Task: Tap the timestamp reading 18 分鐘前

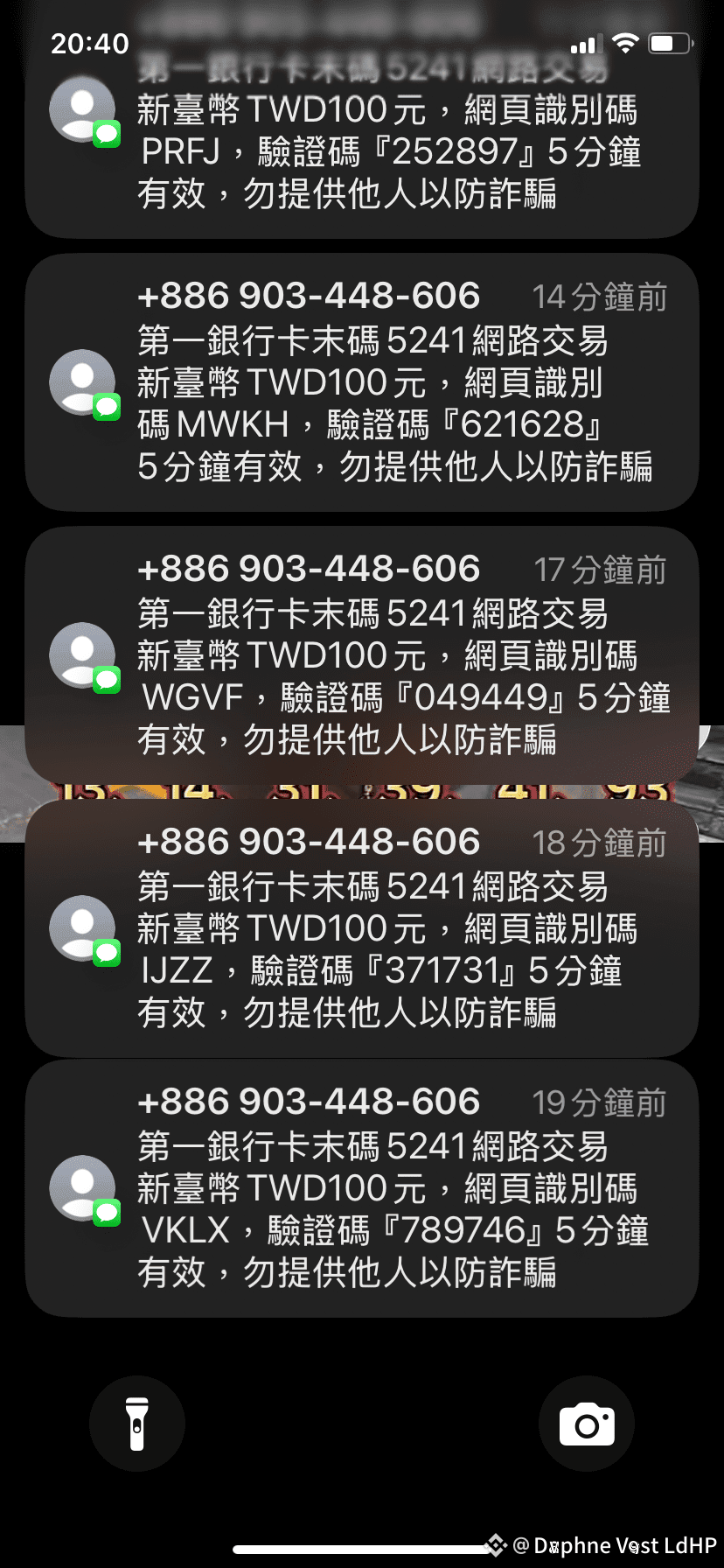Action: click(x=601, y=843)
